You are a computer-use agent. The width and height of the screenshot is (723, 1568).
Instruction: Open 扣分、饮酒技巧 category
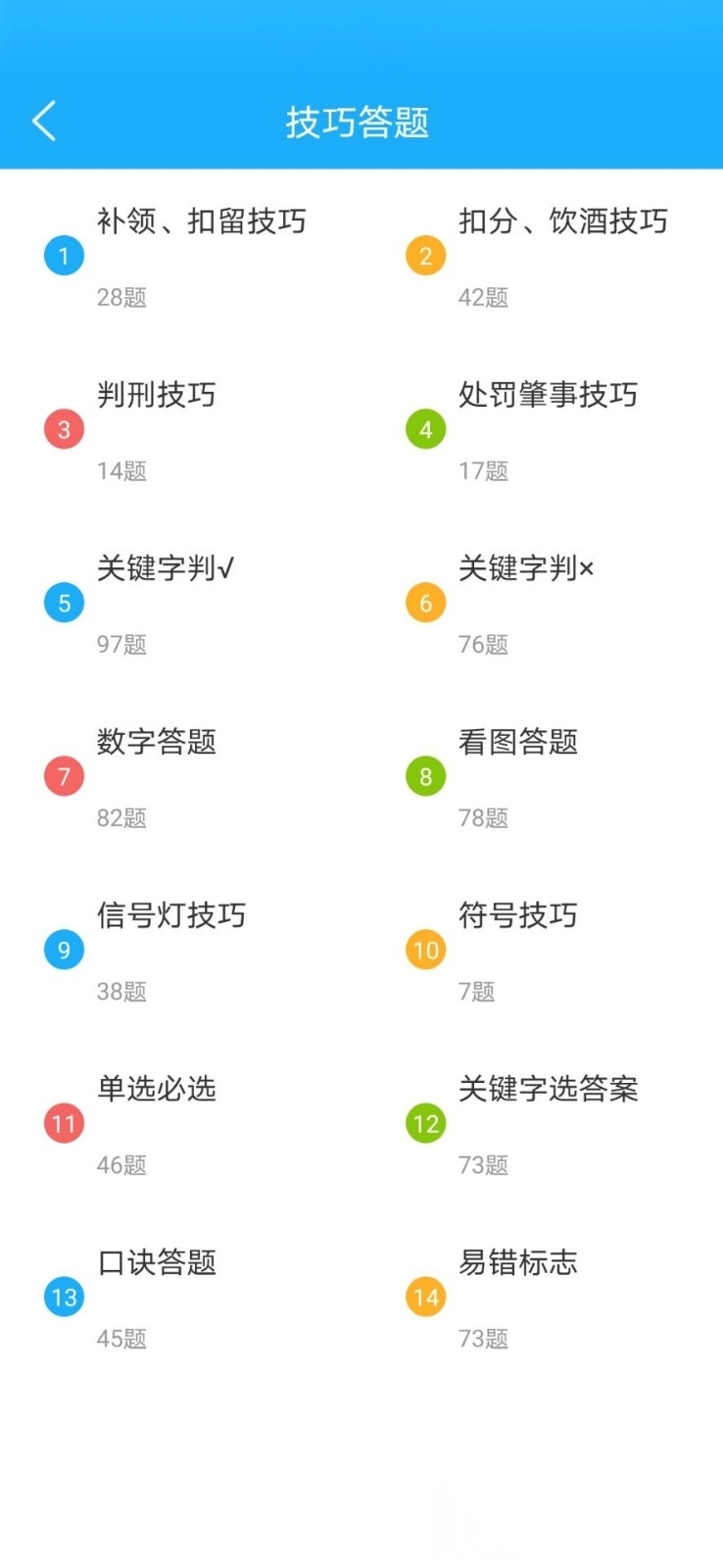click(x=562, y=222)
